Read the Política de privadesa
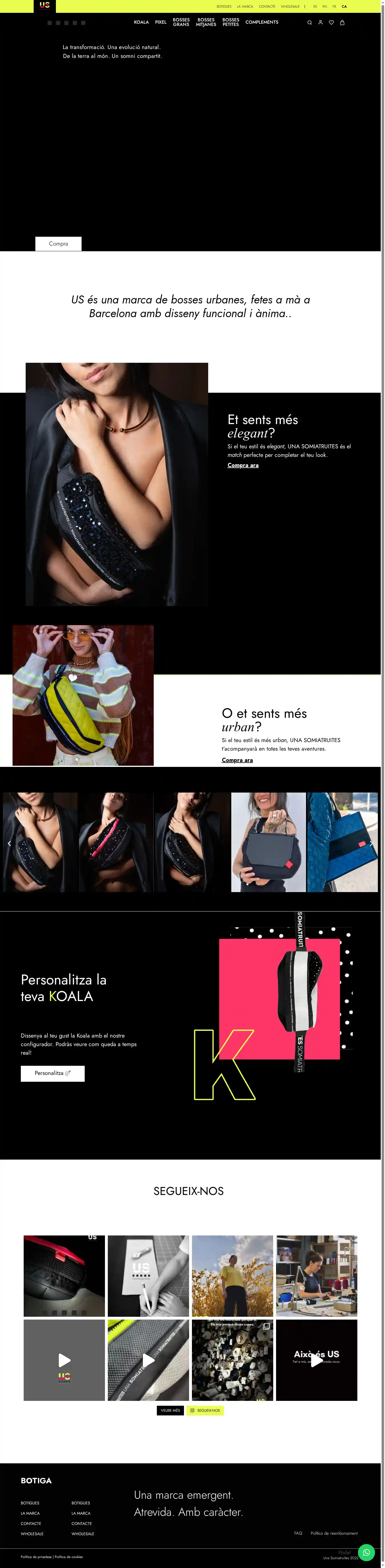This screenshot has height=1568, width=385. [36, 1556]
